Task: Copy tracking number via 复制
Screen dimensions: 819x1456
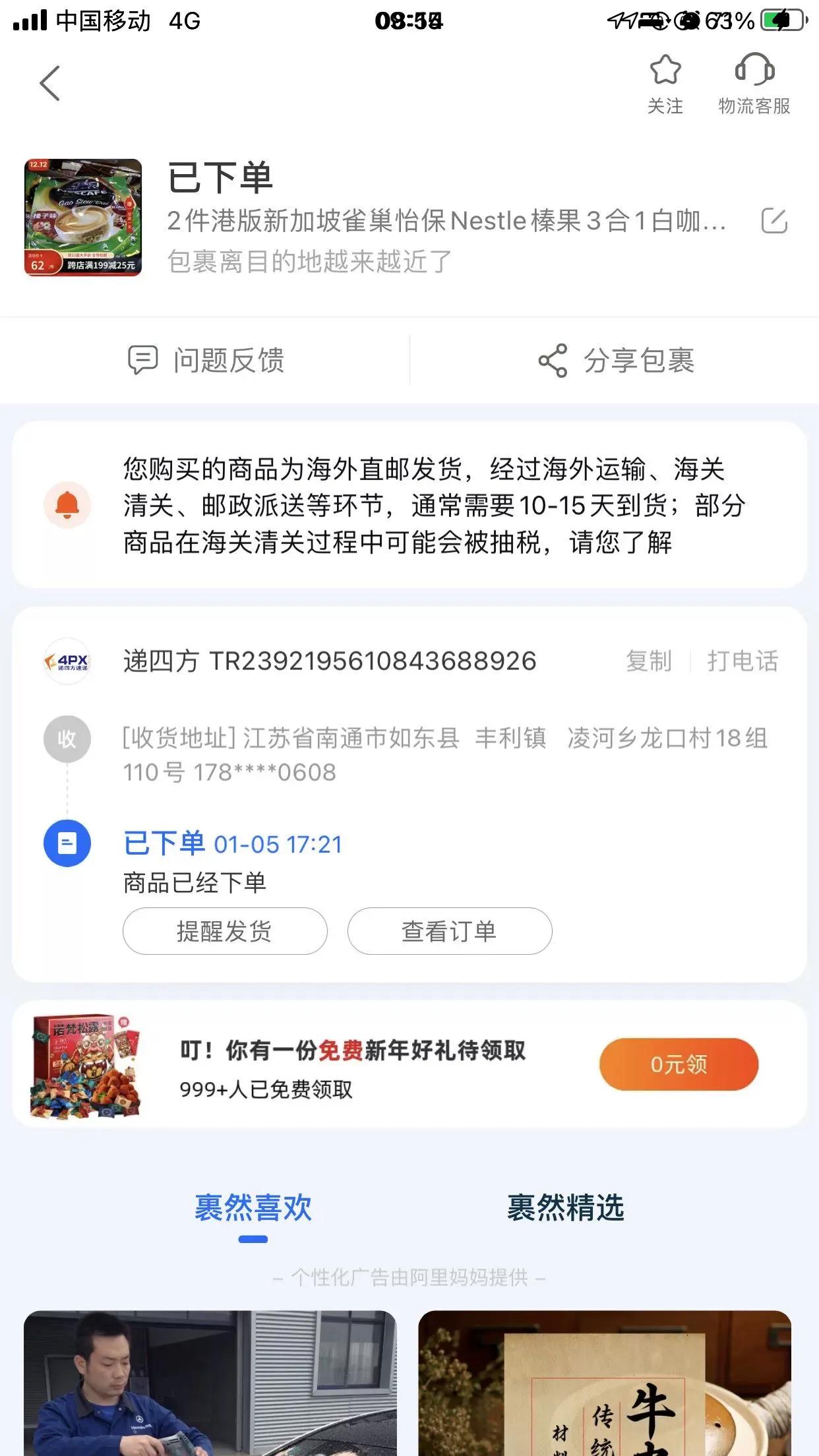Action: 649,662
